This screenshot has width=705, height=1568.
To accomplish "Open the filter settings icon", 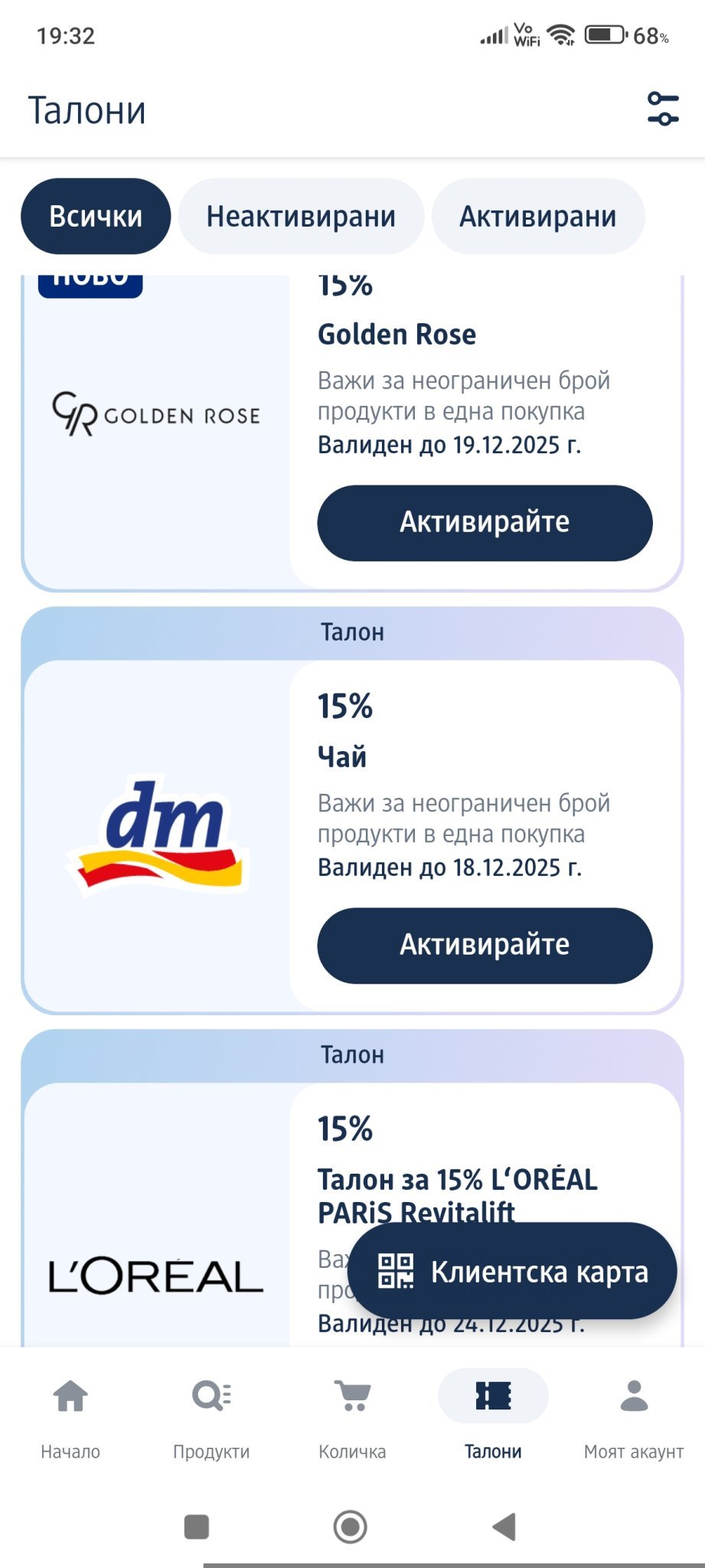I will point(662,109).
